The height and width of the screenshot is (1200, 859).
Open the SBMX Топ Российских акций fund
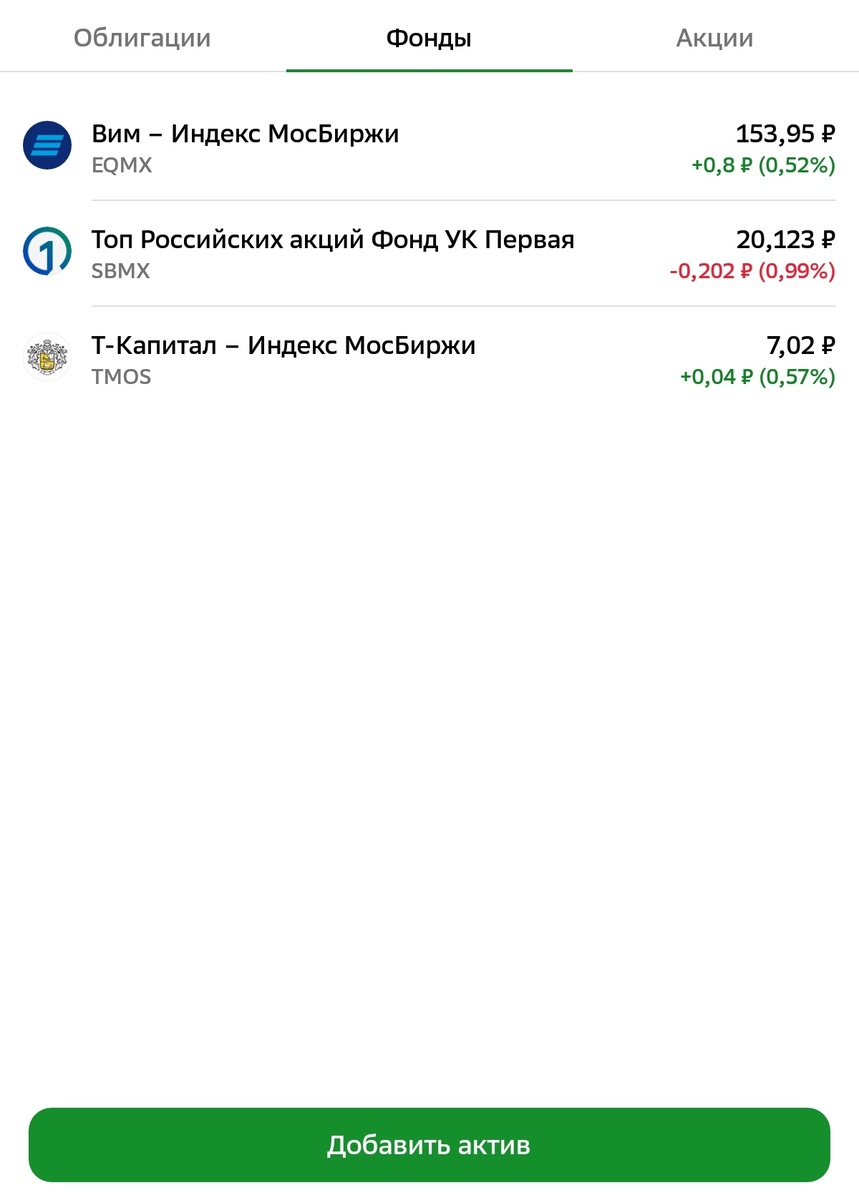429,253
